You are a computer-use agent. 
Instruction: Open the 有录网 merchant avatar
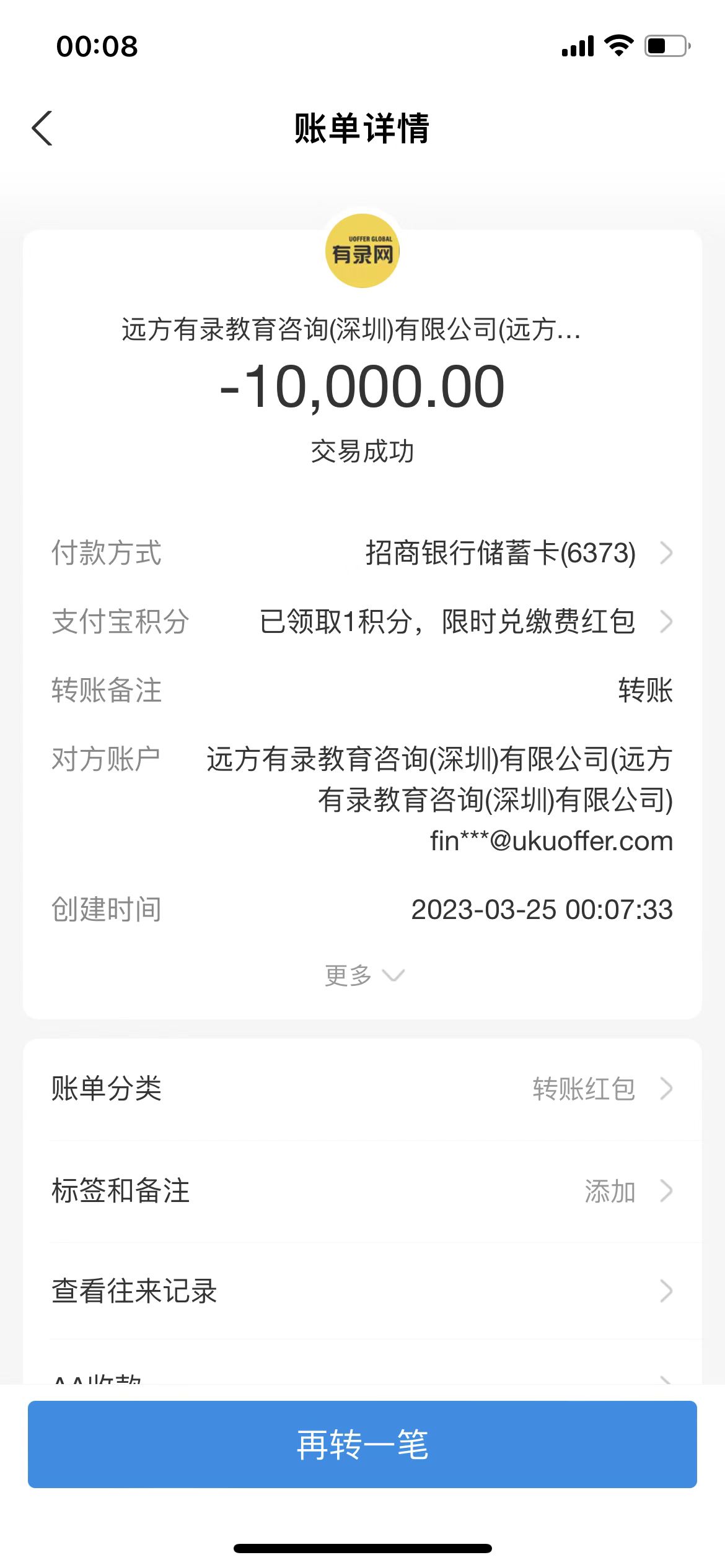[x=362, y=251]
